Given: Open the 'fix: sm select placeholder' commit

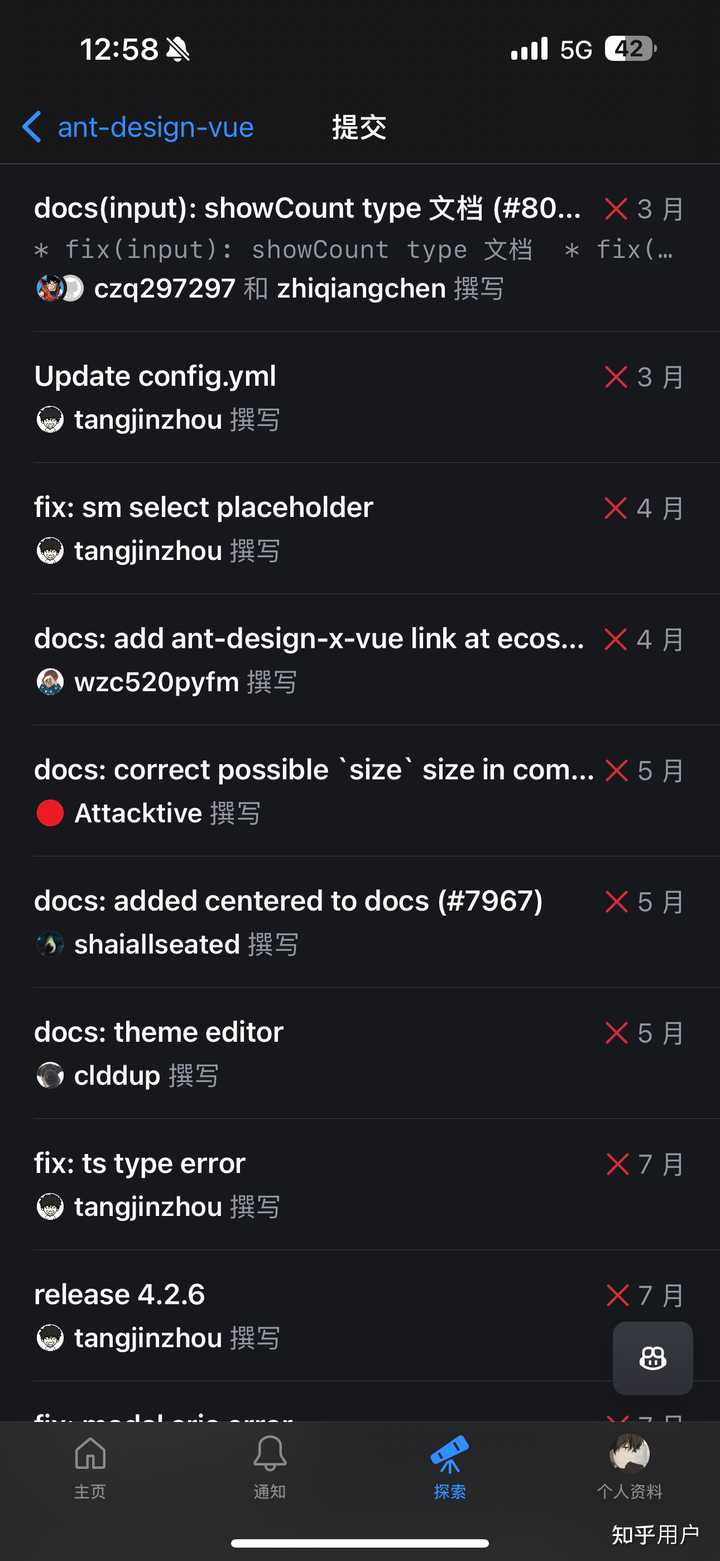Looking at the screenshot, I should point(203,508).
